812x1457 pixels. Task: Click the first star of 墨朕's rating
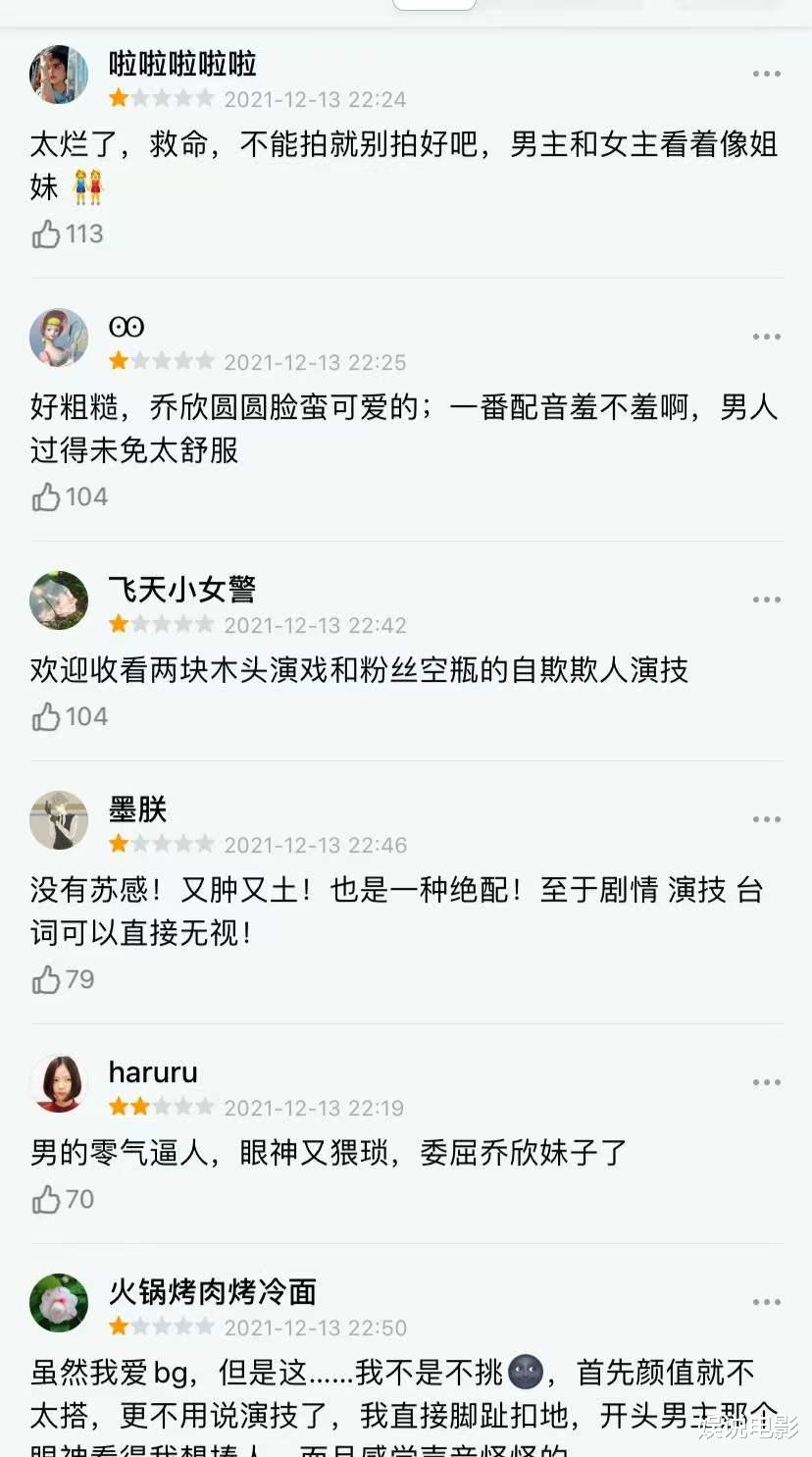[117, 843]
